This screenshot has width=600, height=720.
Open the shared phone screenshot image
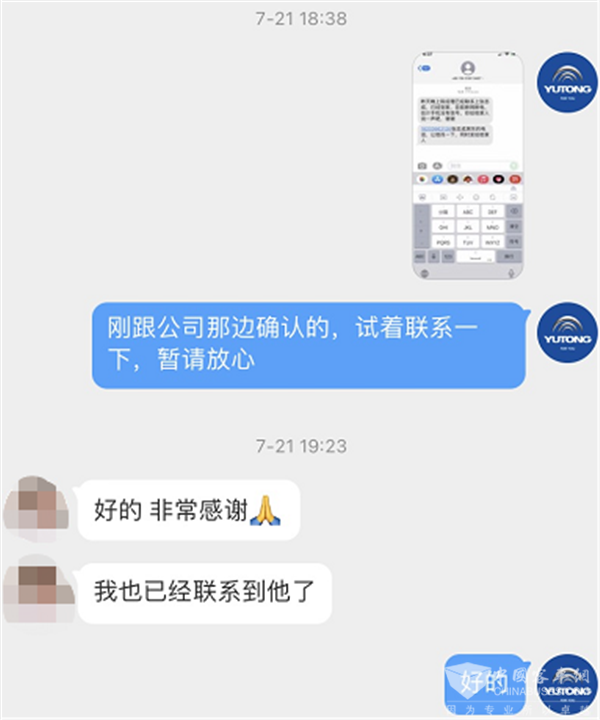[x=467, y=164]
